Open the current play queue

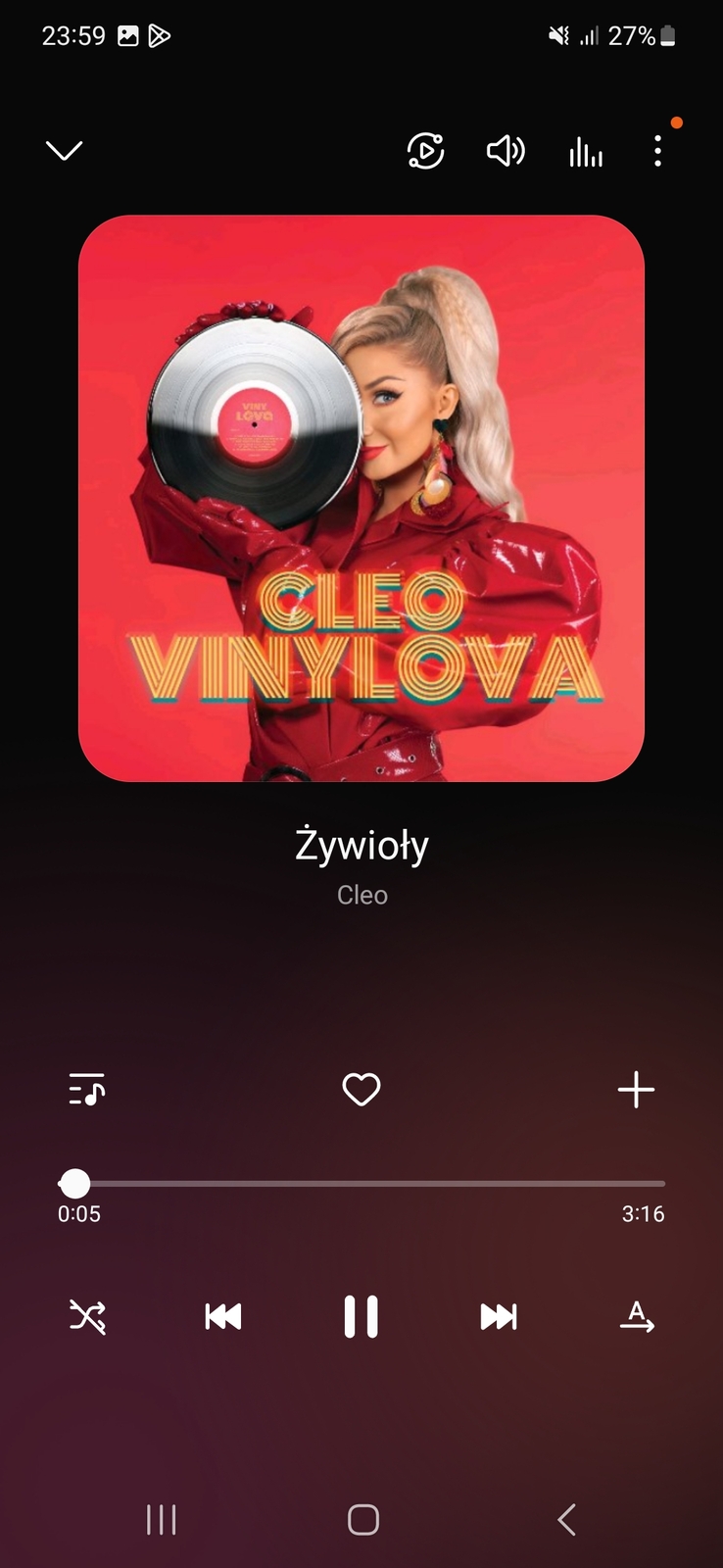coord(87,1089)
